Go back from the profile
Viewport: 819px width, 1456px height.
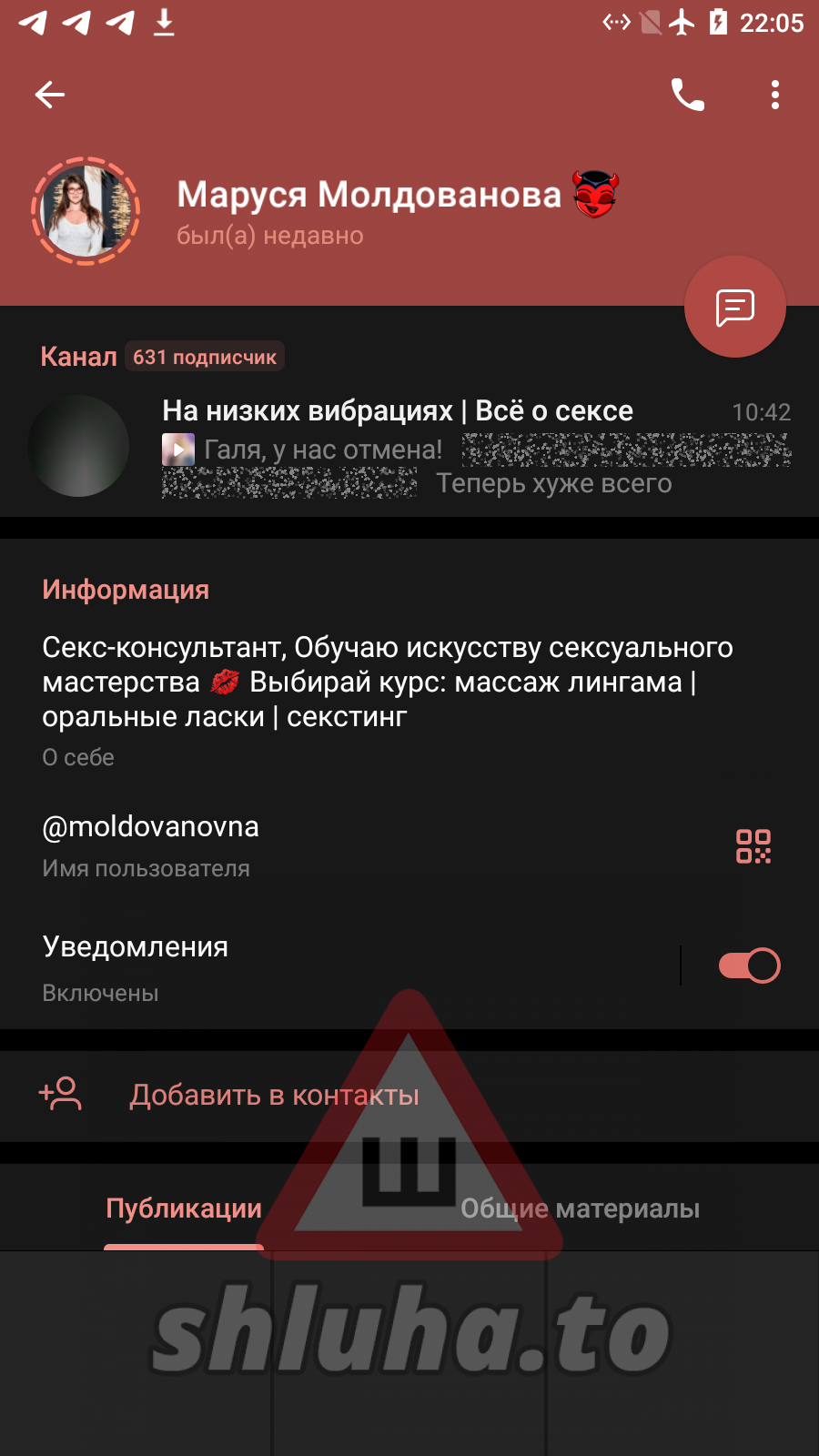(x=50, y=95)
